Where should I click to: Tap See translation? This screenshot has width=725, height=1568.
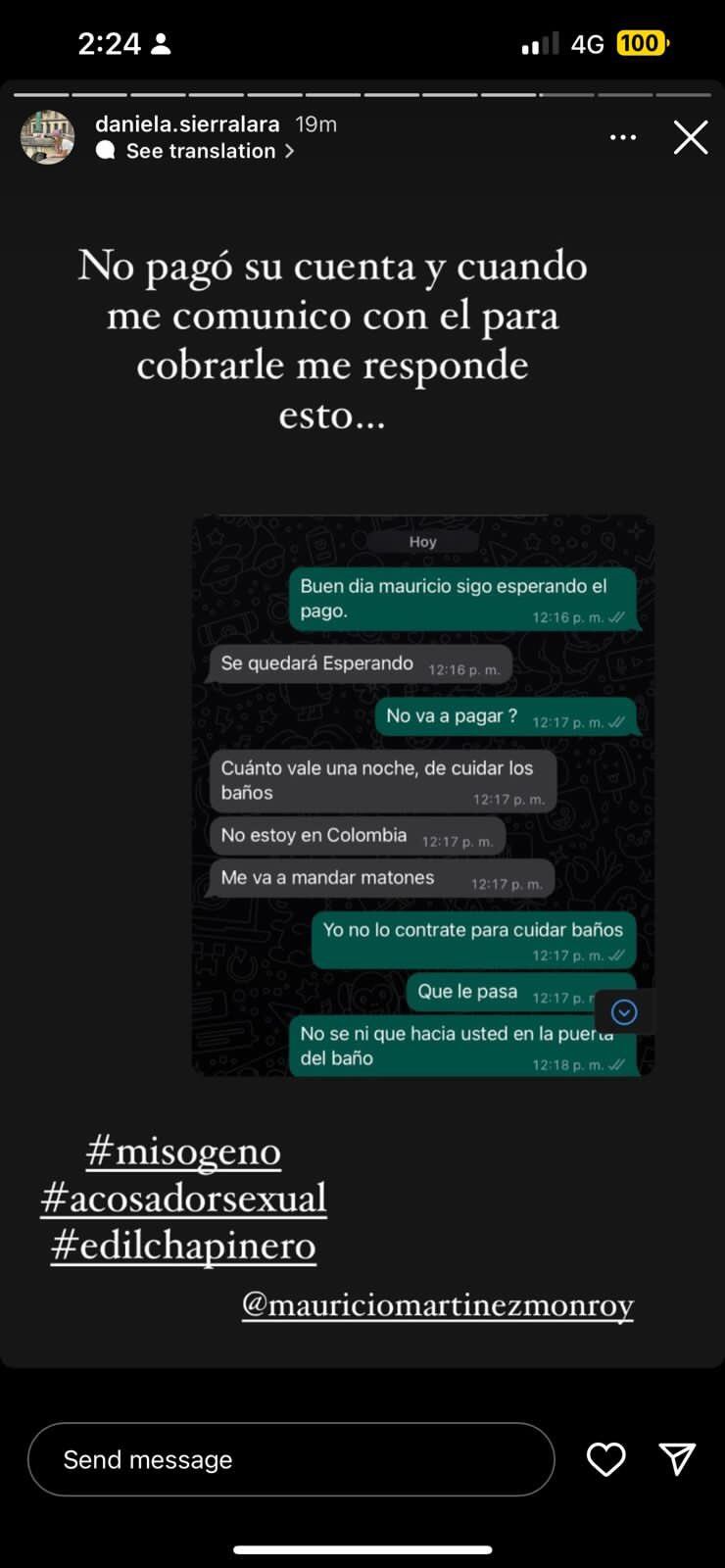click(201, 151)
